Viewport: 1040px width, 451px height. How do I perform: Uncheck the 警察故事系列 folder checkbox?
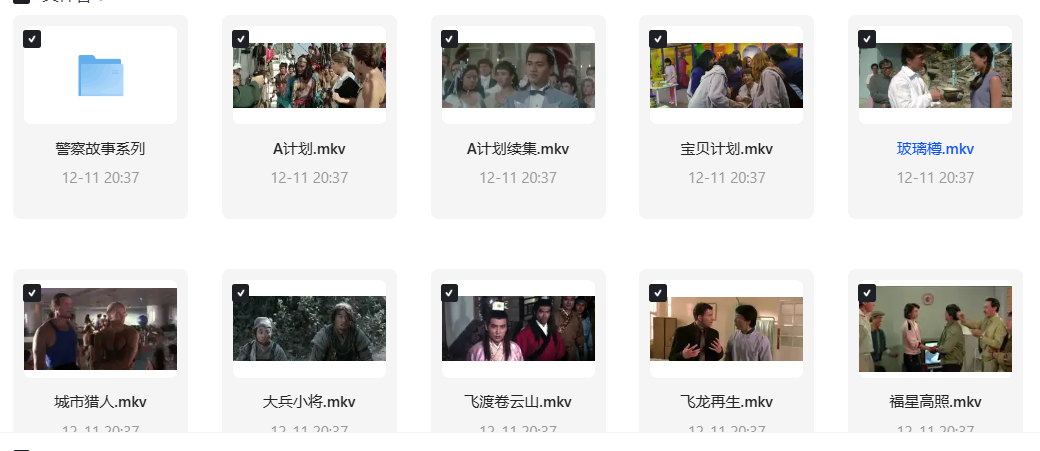click(x=32, y=39)
